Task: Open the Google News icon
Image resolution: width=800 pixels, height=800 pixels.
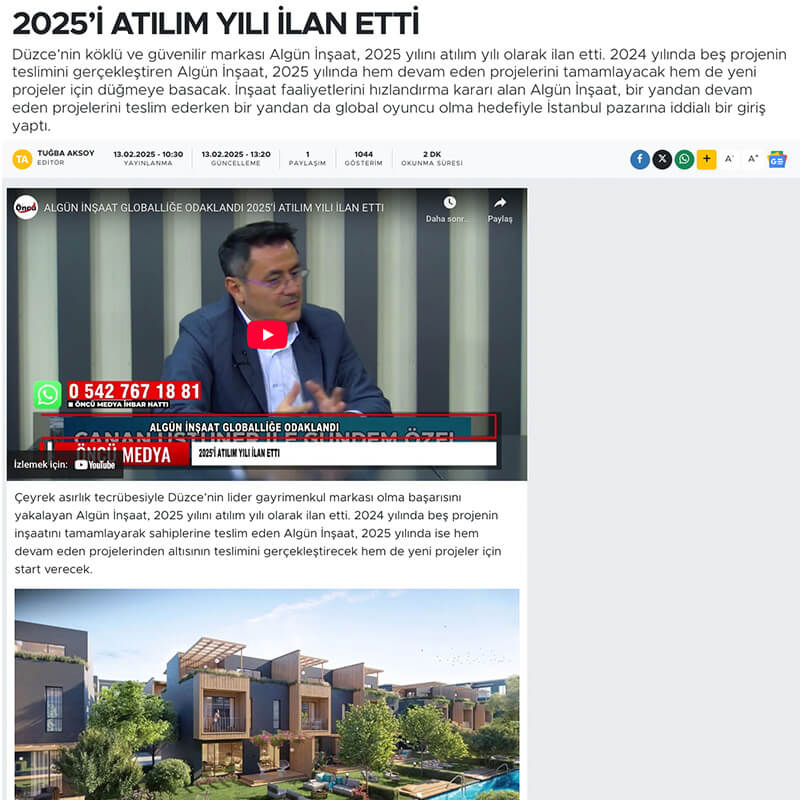Action: point(777,159)
